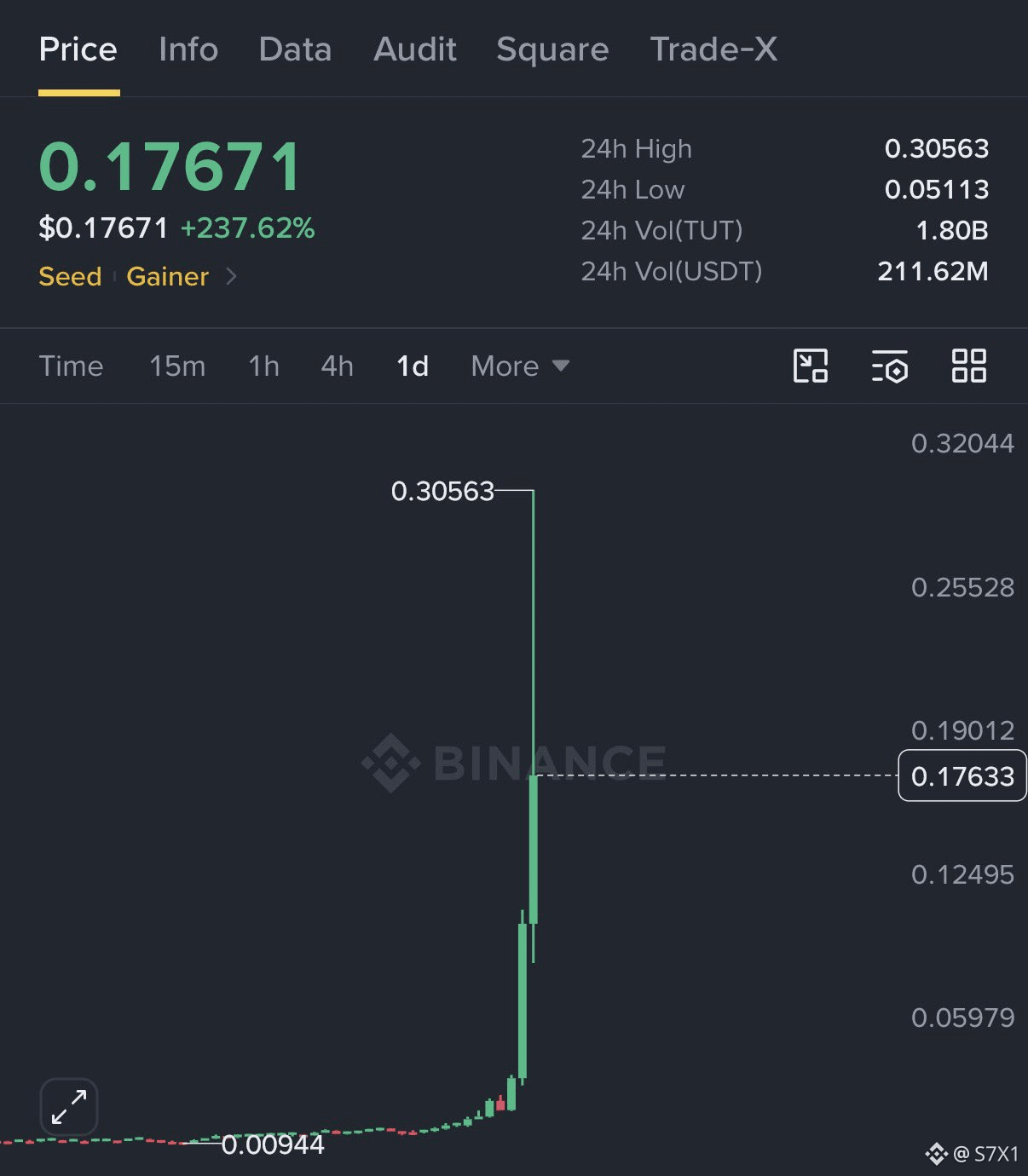This screenshot has width=1028, height=1176.
Task: Set chart interval to 1h
Action: pyautogui.click(x=263, y=366)
